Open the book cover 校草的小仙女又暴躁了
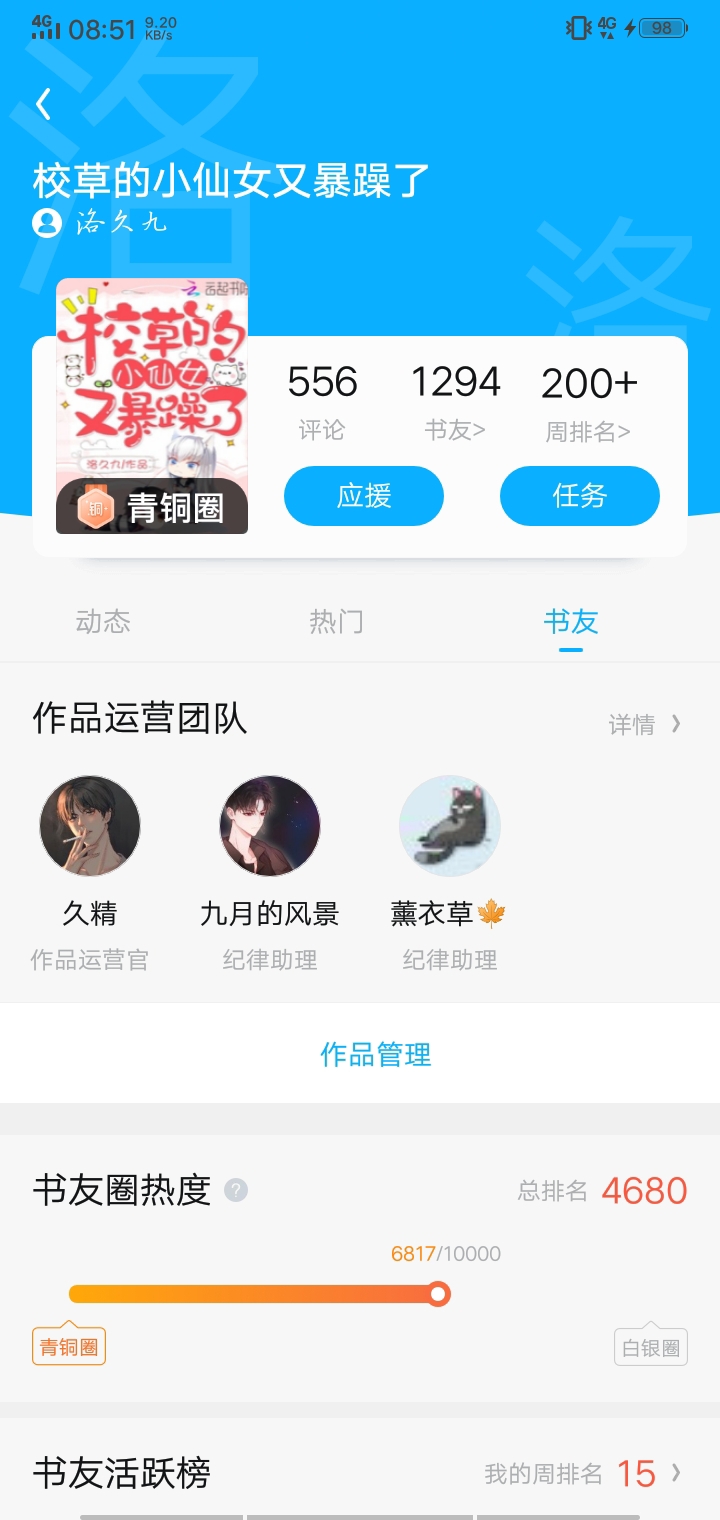Viewport: 720px width, 1520px height. click(152, 406)
